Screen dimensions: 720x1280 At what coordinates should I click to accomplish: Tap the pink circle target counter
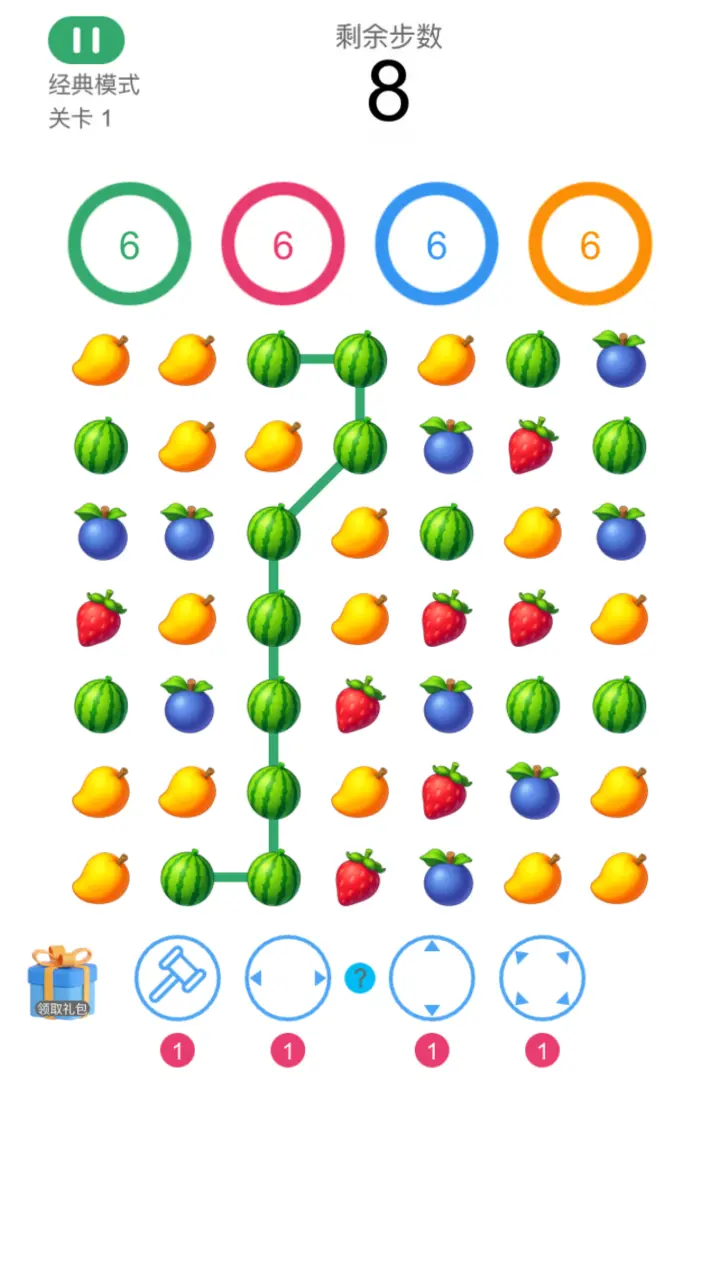tap(282, 243)
